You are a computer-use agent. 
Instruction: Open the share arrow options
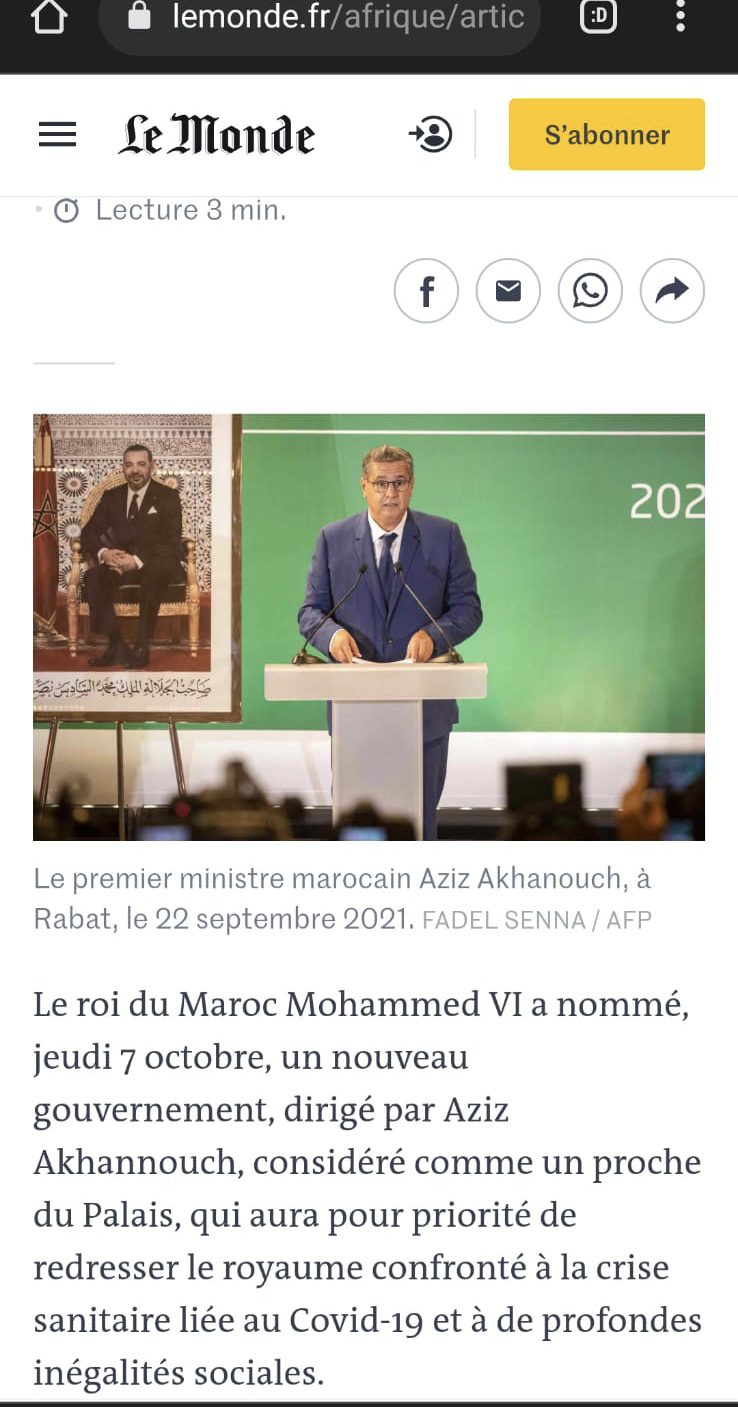click(672, 291)
